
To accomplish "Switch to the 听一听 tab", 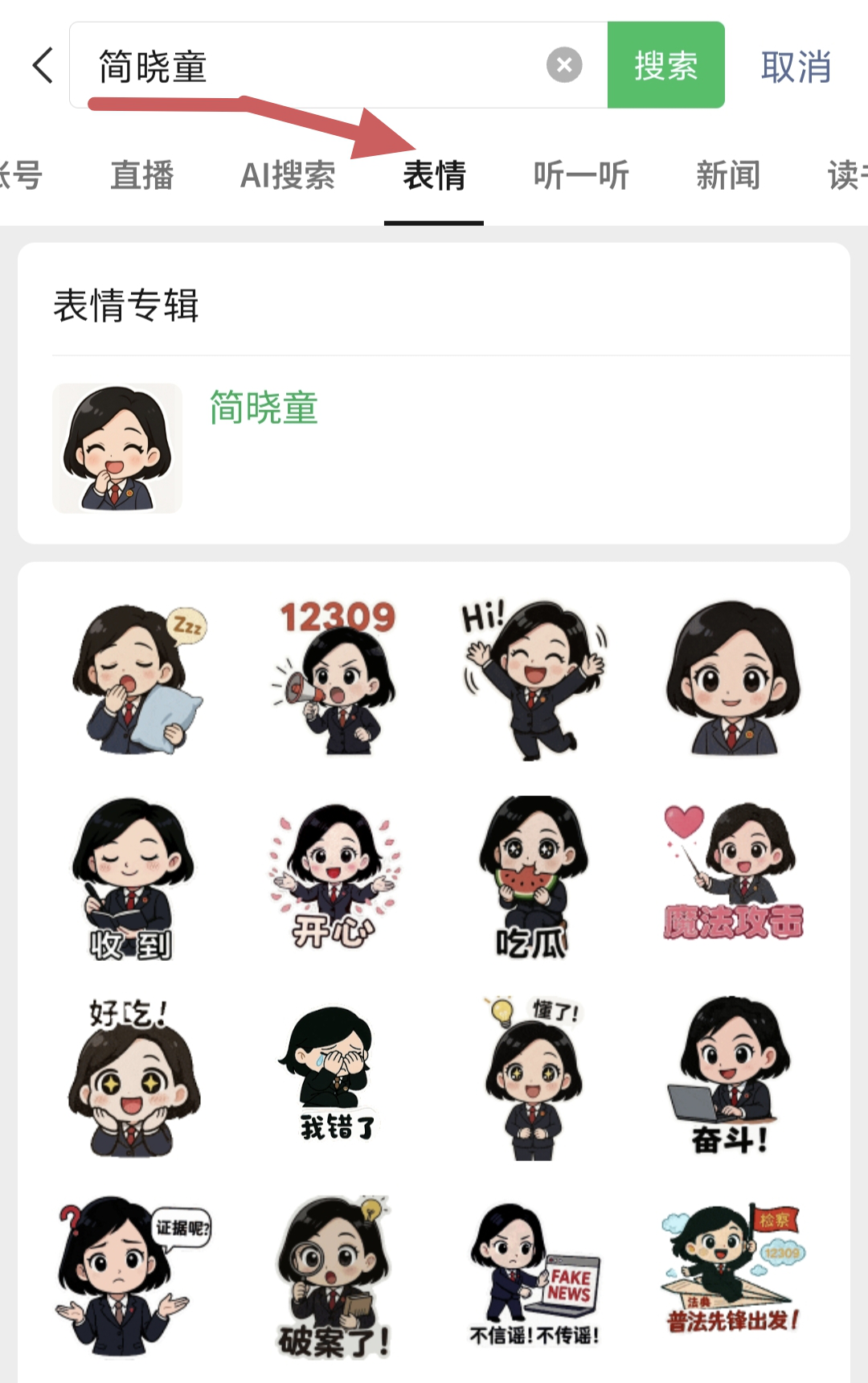I will click(x=581, y=175).
